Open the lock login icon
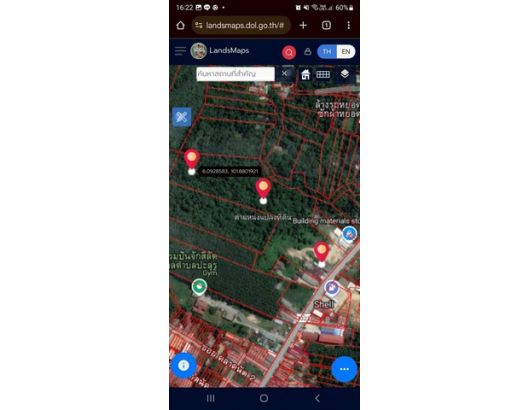Screen dimensions: 530x410 pyautogui.click(x=308, y=51)
